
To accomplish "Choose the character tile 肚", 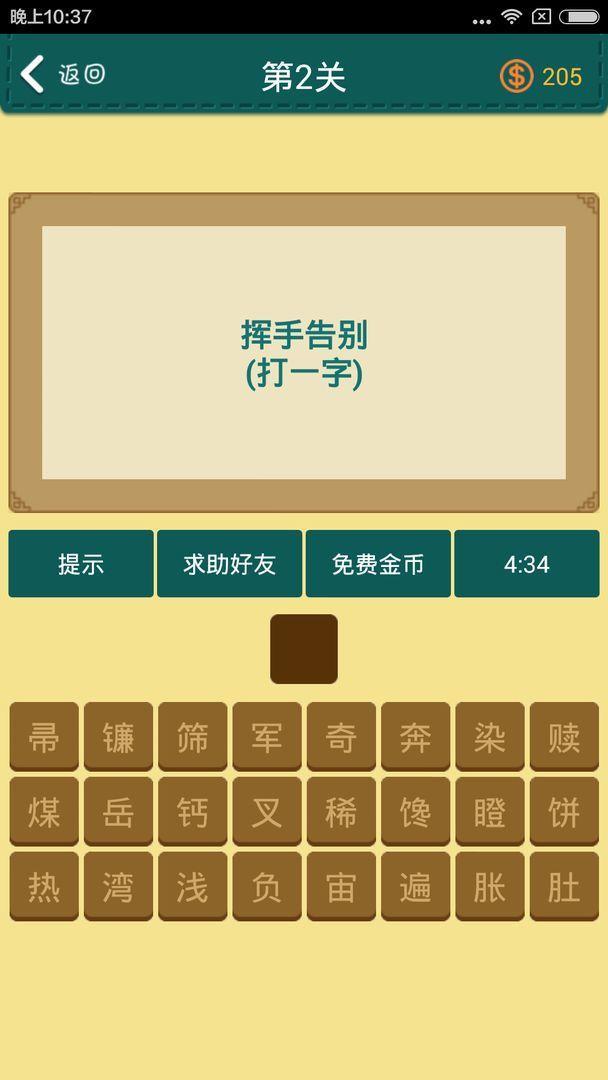I will [x=564, y=886].
